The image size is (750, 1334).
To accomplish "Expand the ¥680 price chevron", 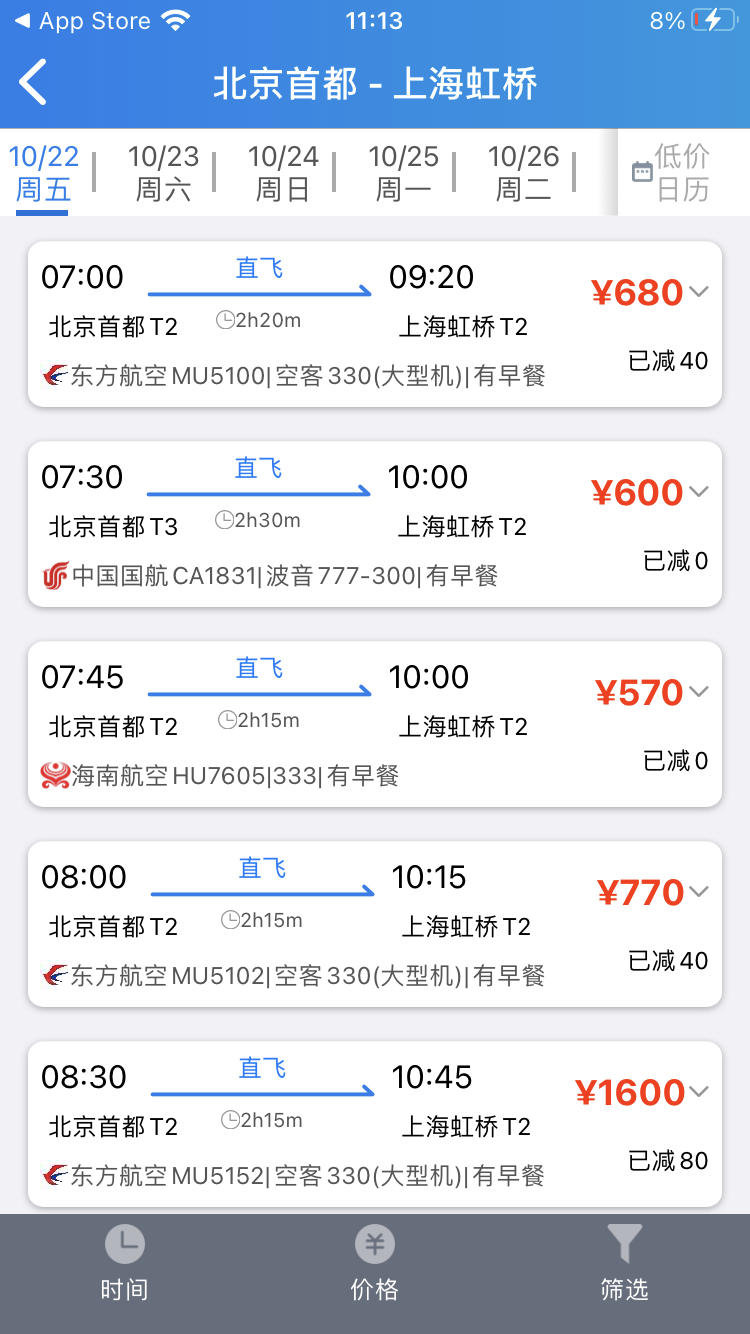I will 699,292.
